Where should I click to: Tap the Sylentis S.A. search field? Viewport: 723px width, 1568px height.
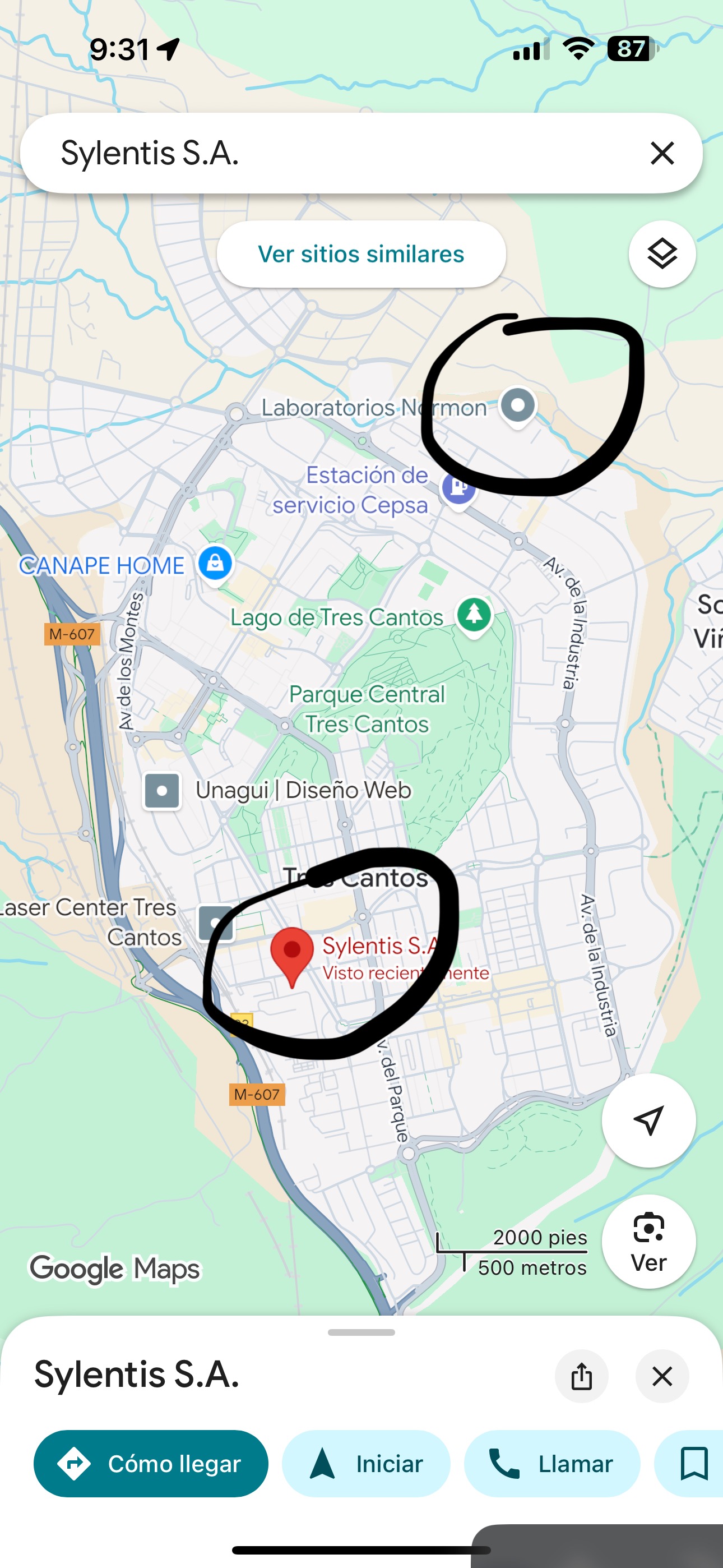pos(341,153)
